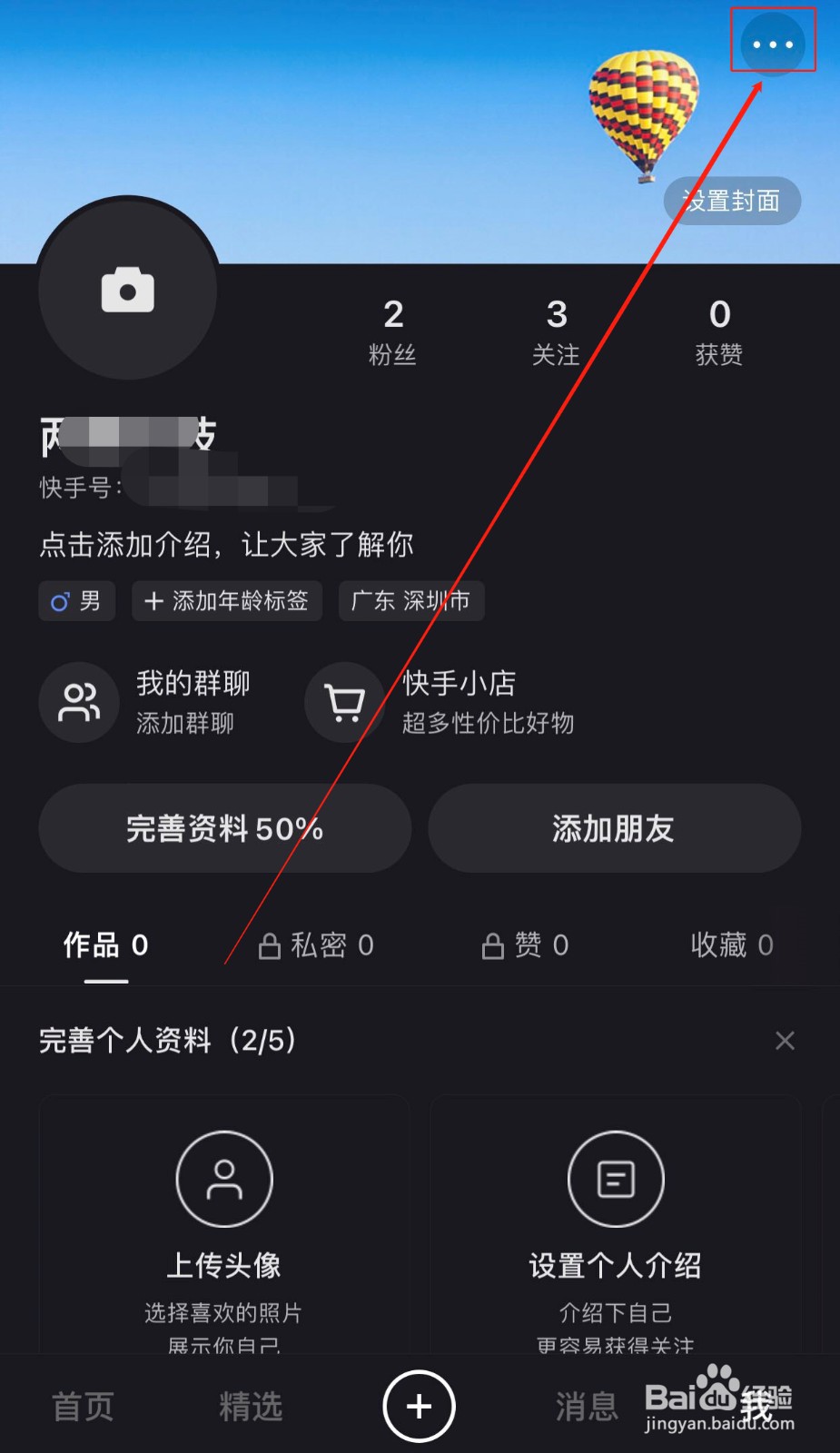Tap the 完善资料50% progress button
Viewport: 840px width, 1453px height.
click(224, 828)
